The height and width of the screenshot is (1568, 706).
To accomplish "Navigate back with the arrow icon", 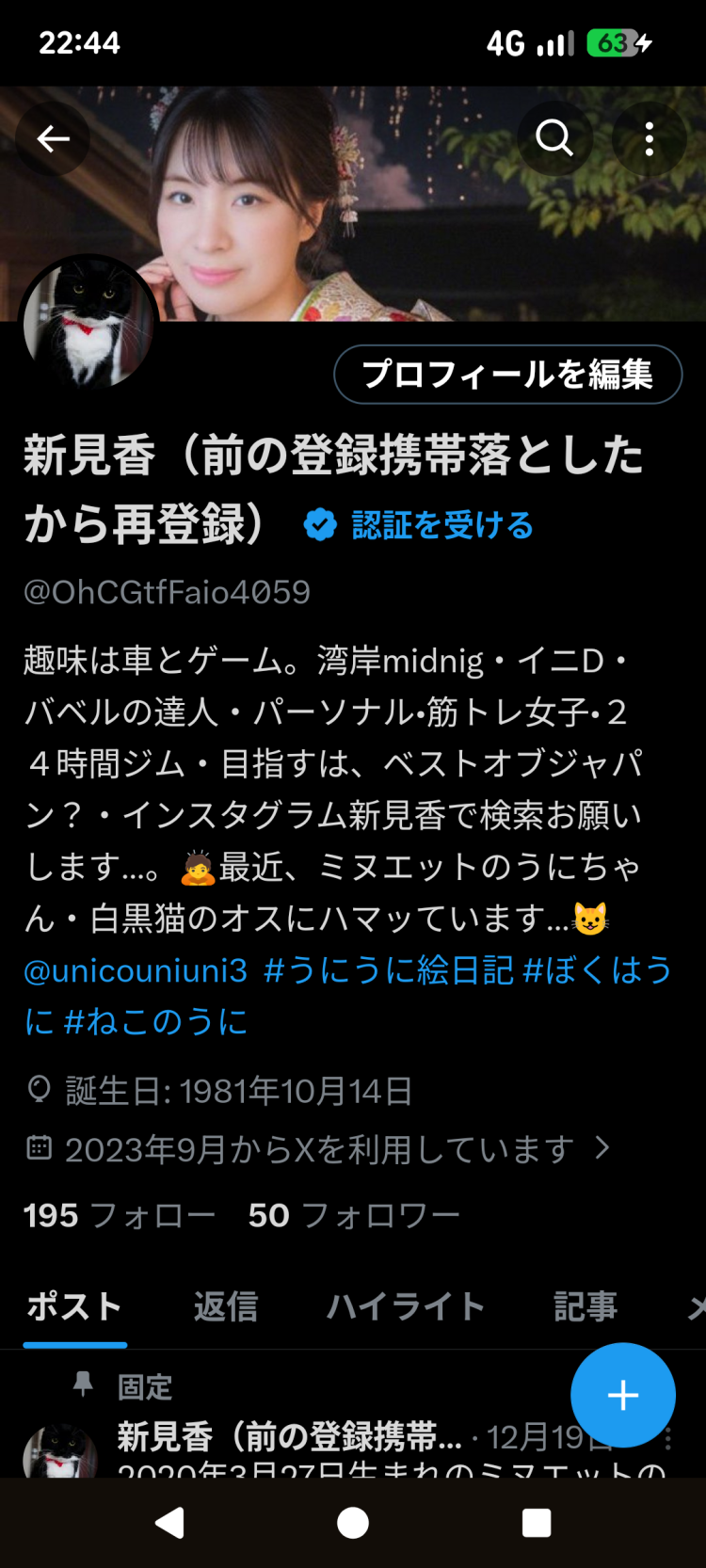I will tap(52, 138).
